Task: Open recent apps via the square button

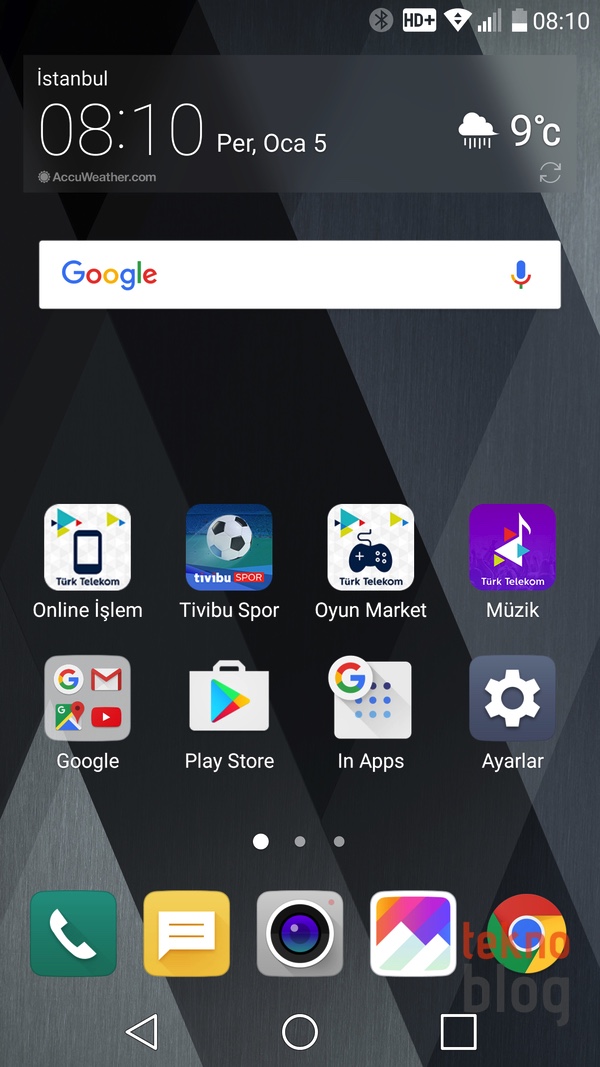Action: tap(459, 1032)
